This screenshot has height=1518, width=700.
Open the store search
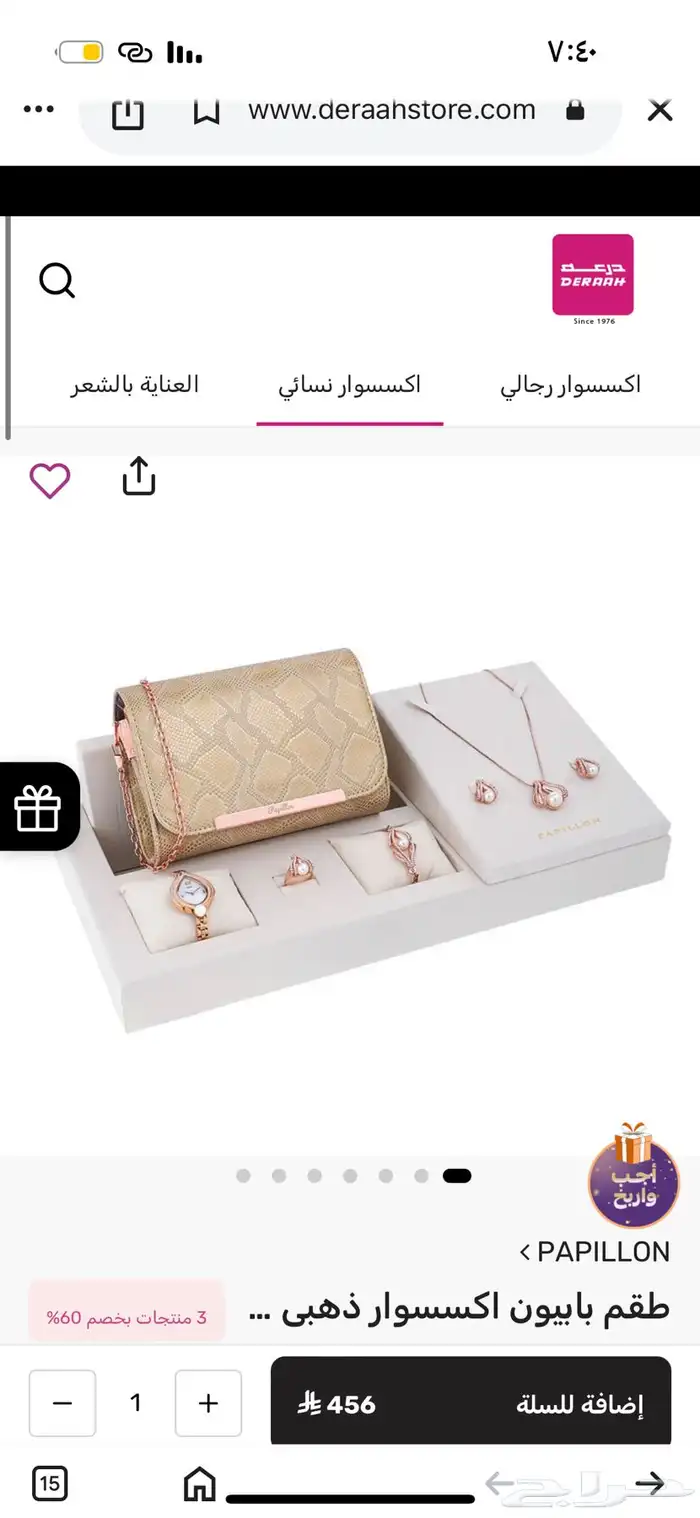coord(57,281)
